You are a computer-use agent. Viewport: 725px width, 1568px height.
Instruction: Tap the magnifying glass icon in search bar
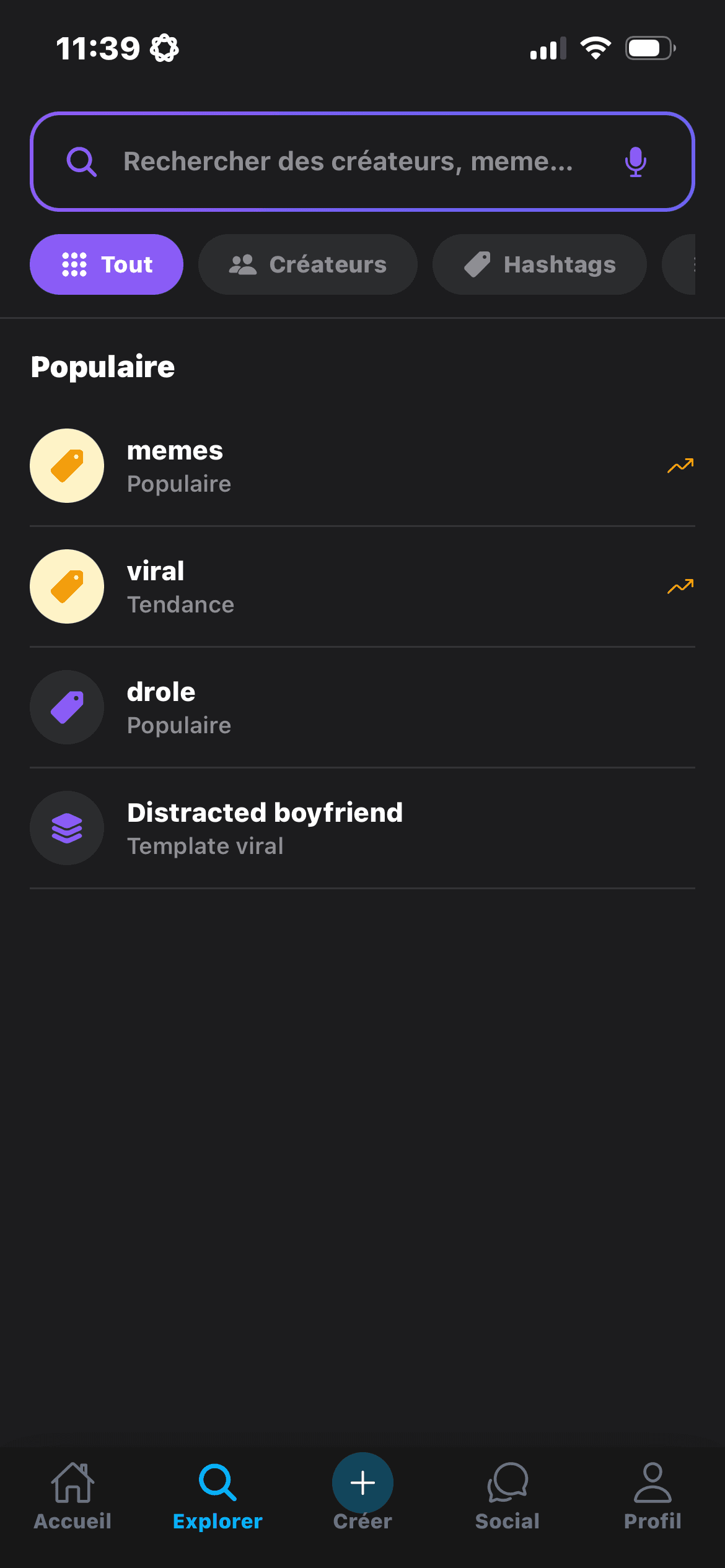[81, 162]
